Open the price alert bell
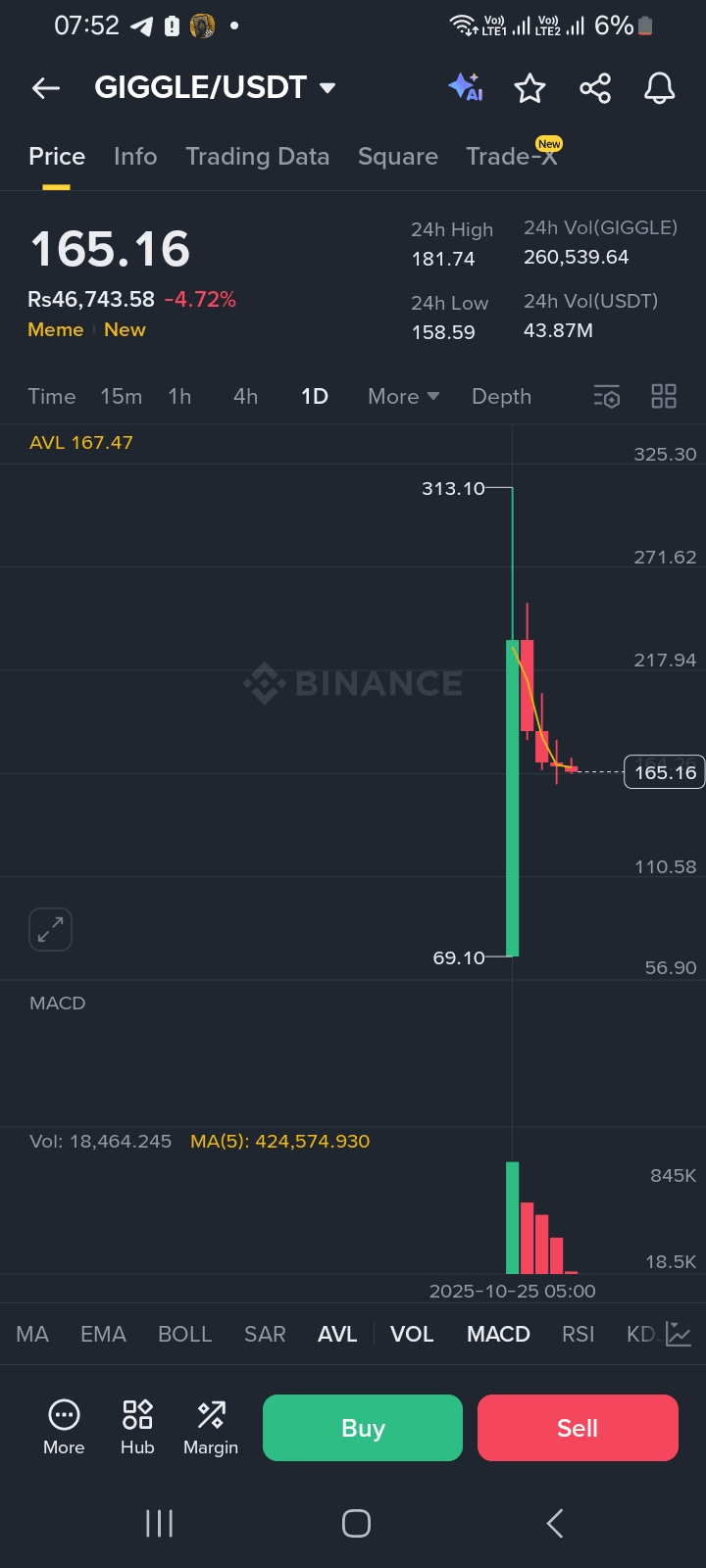 pyautogui.click(x=659, y=88)
